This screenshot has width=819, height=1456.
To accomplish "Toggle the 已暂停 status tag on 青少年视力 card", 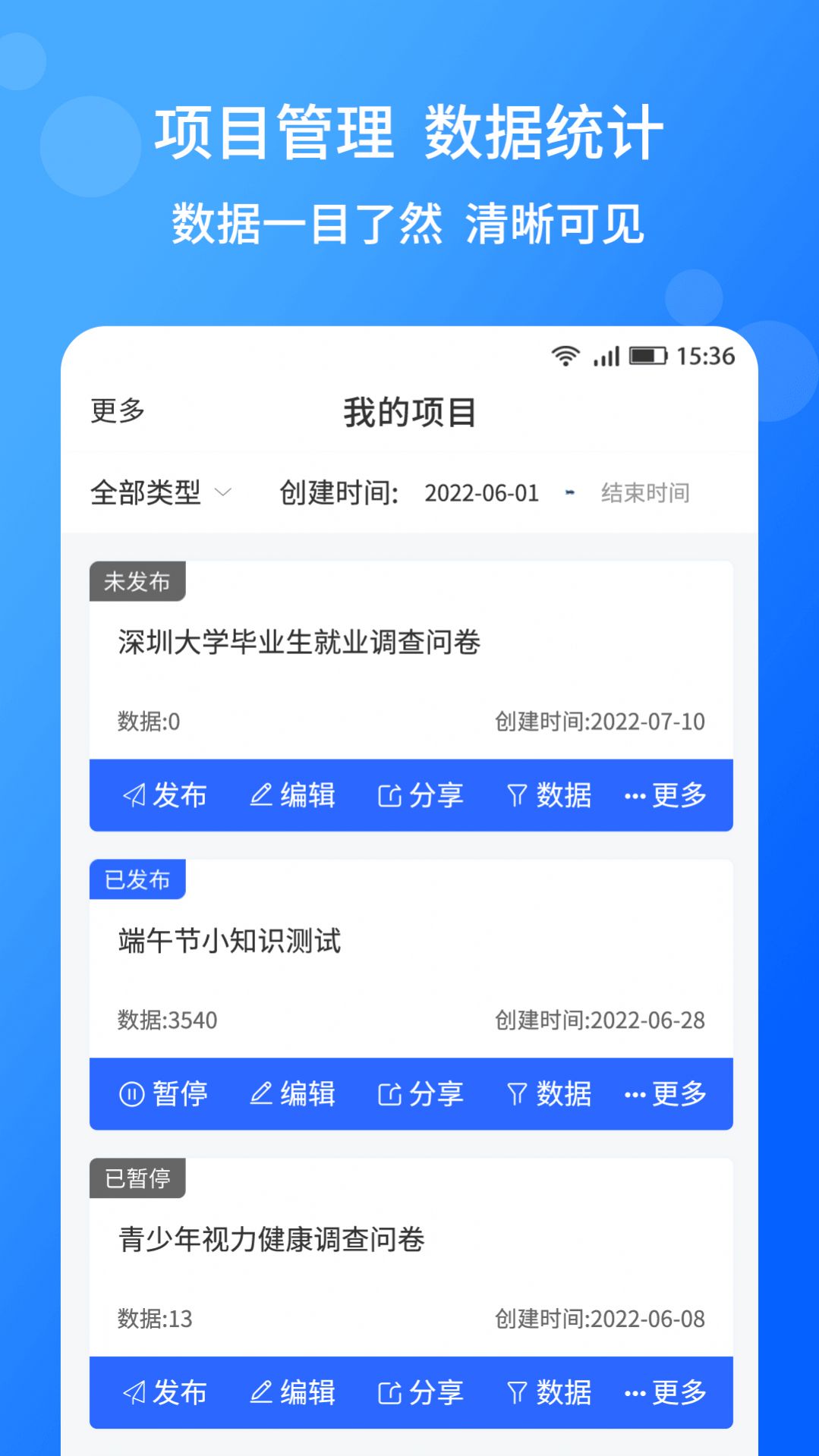I will pos(137,1177).
